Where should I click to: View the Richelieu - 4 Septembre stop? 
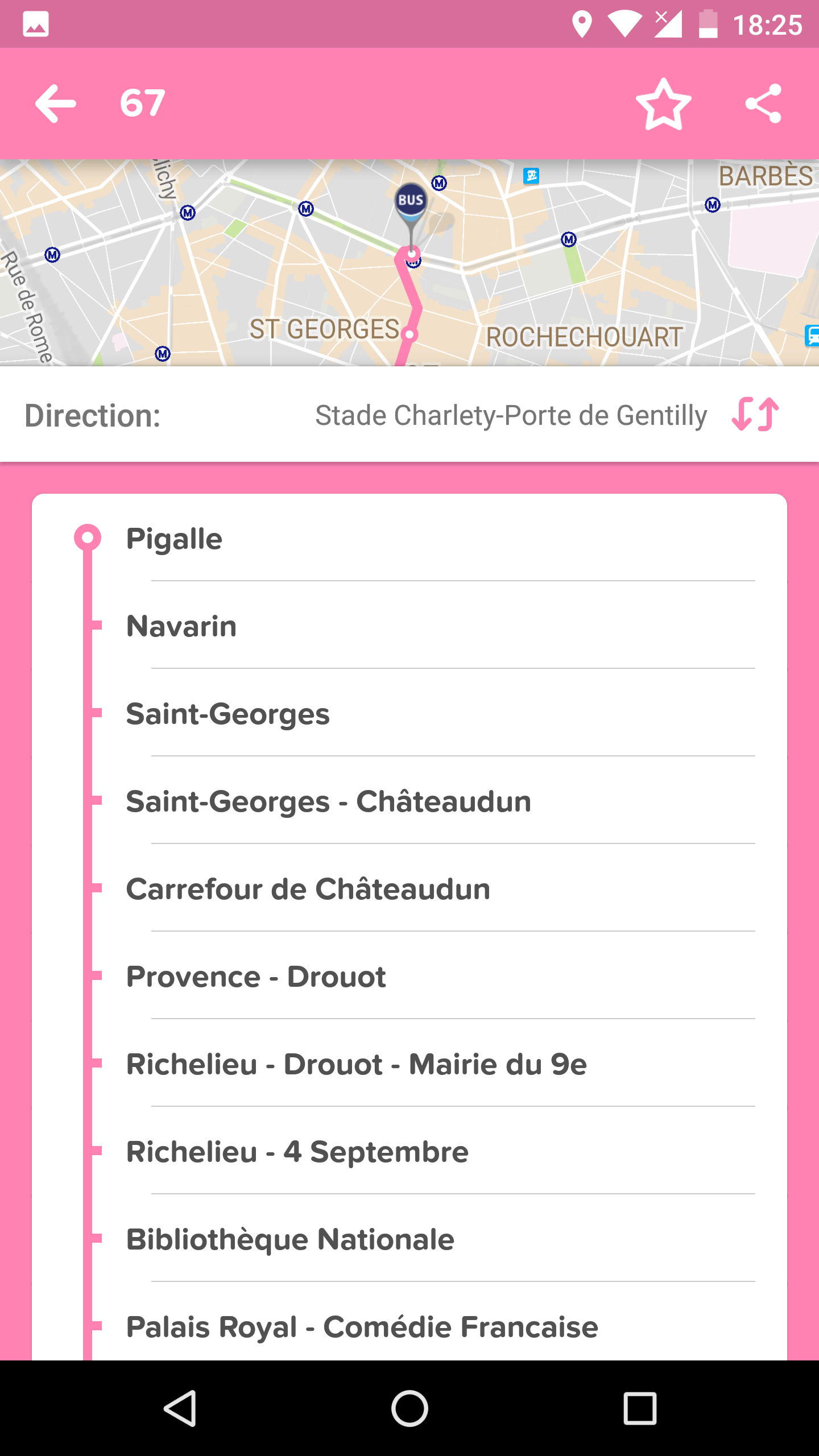pyautogui.click(x=409, y=1151)
